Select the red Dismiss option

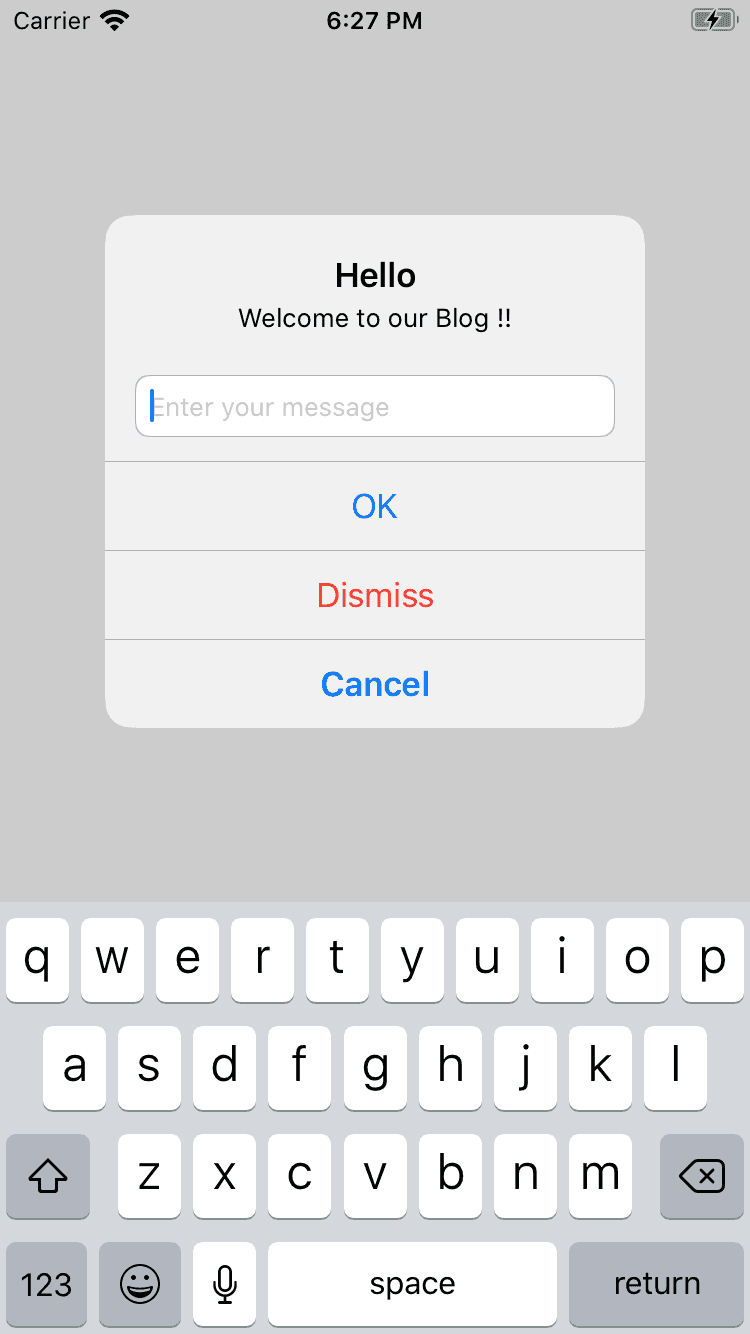(x=374, y=595)
